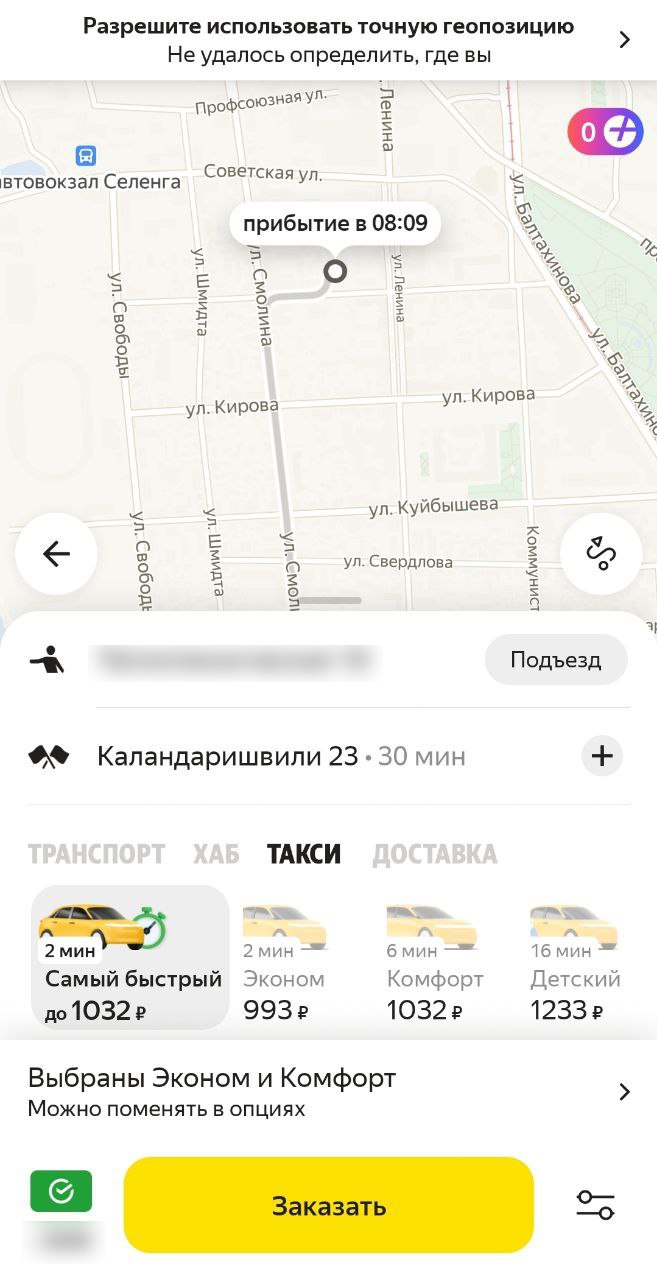This screenshot has height=1280, width=657.
Task: Switch to the Транспорт tab
Action: (96, 854)
